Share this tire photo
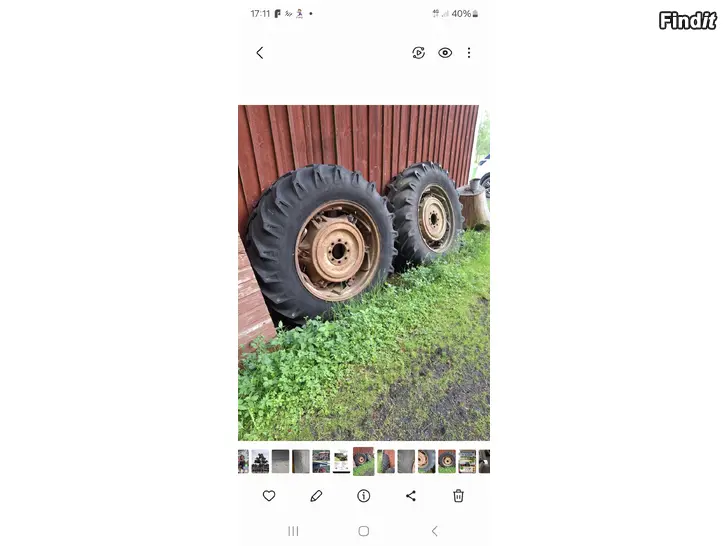The width and height of the screenshot is (728, 546). tap(411, 496)
